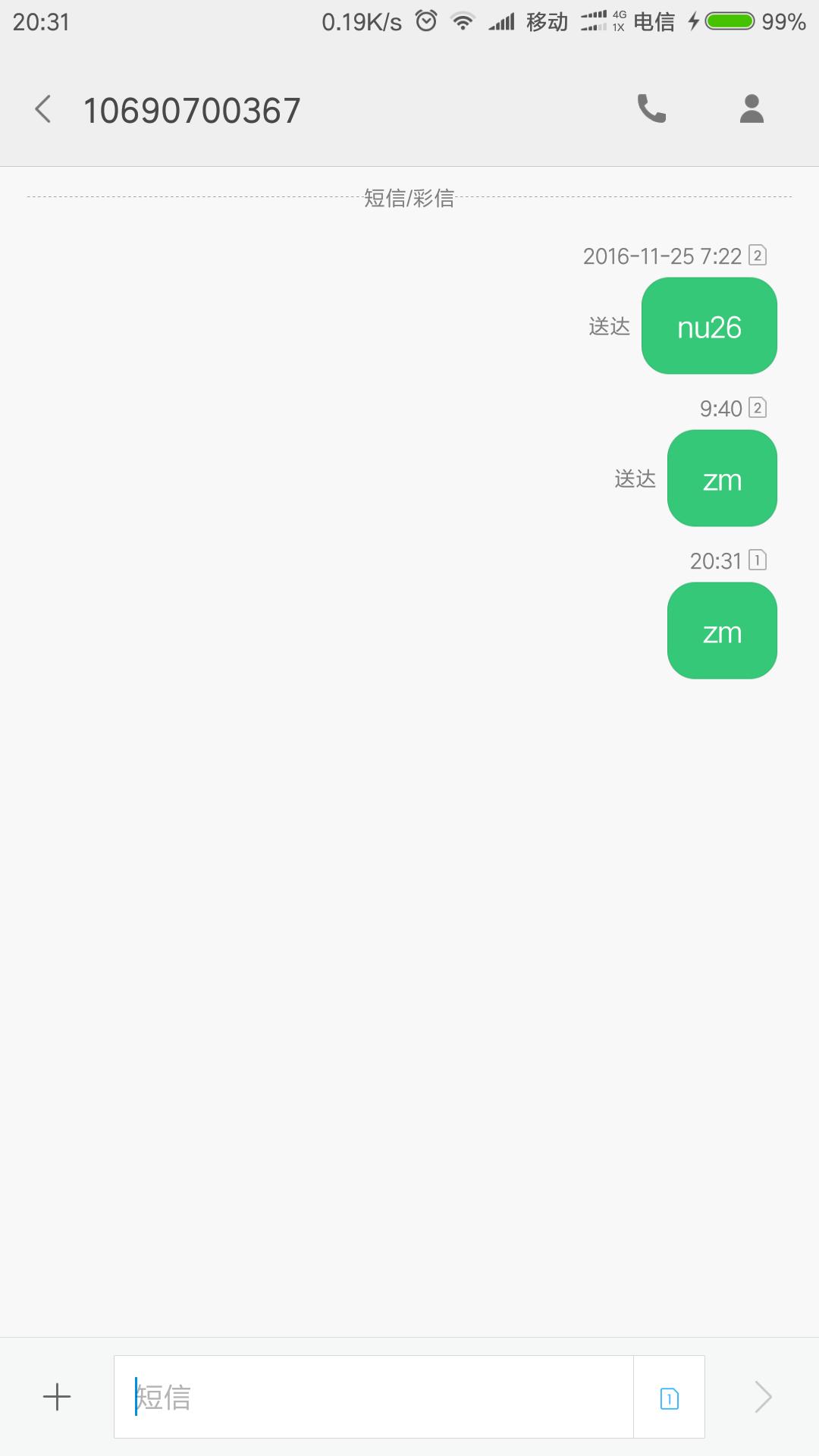Image resolution: width=819 pixels, height=1456 pixels.
Task: Select the latest zm message bubble
Action: [721, 630]
